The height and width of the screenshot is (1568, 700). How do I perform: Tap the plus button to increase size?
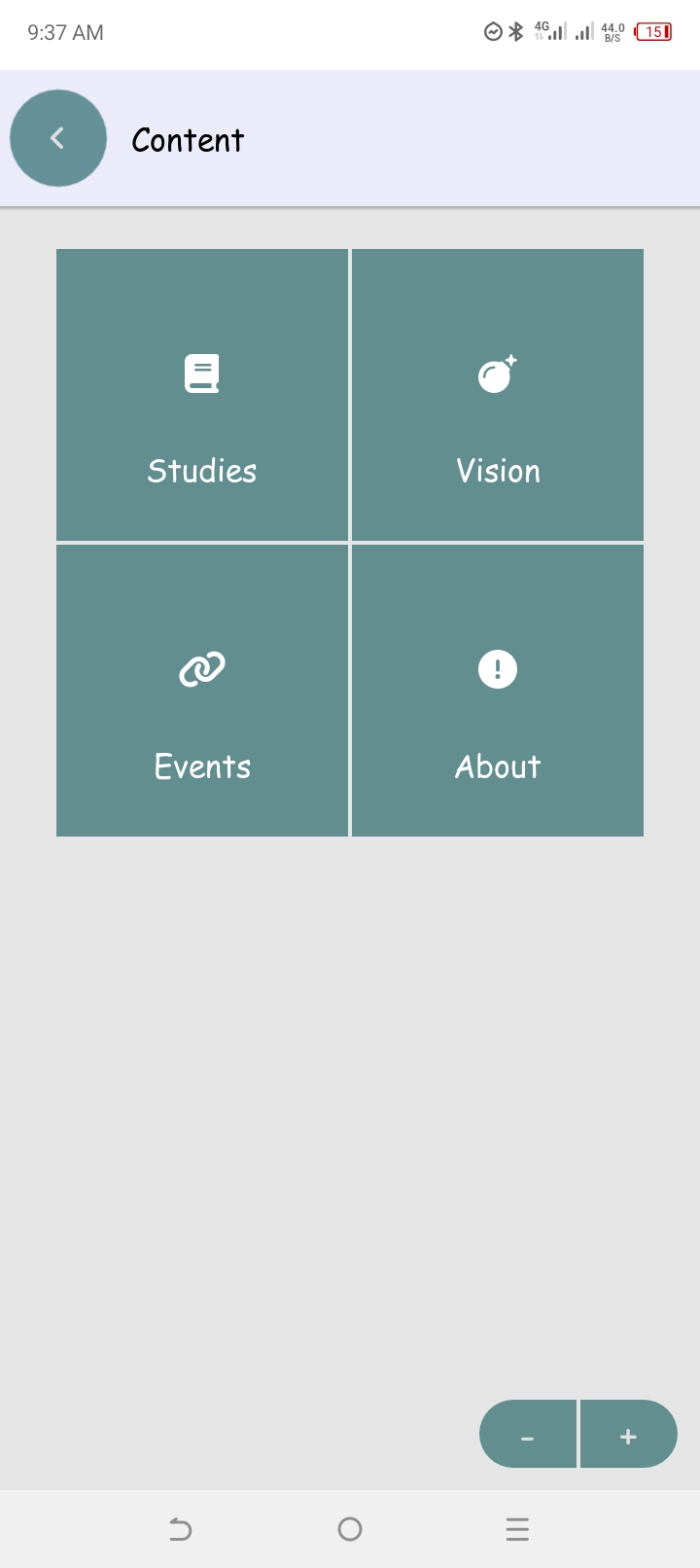628,1435
